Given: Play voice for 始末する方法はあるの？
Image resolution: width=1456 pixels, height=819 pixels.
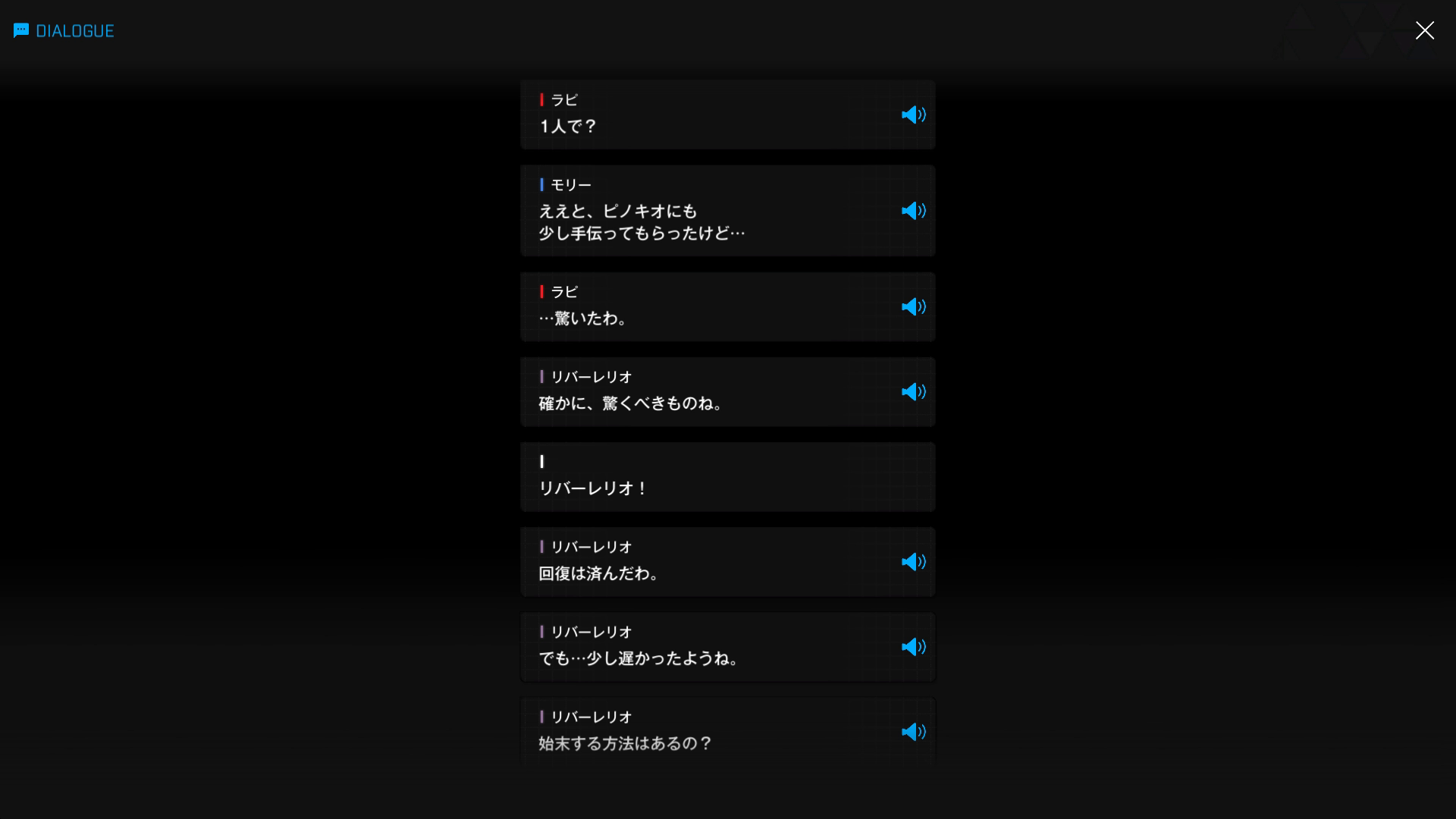Looking at the screenshot, I should coord(913,732).
